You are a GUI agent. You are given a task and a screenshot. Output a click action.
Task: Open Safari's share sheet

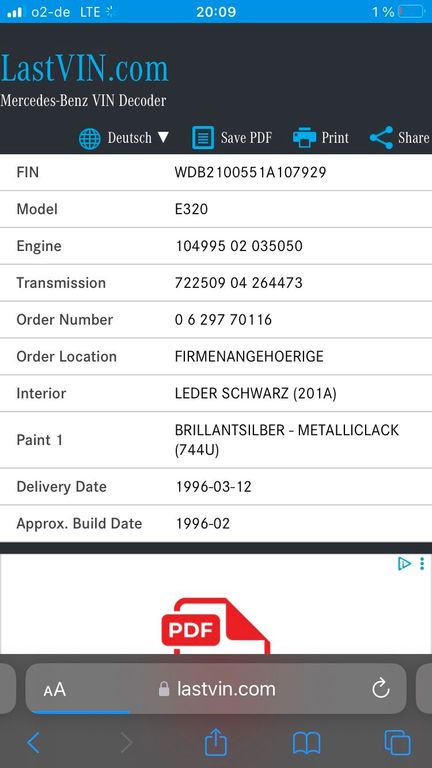tap(216, 742)
